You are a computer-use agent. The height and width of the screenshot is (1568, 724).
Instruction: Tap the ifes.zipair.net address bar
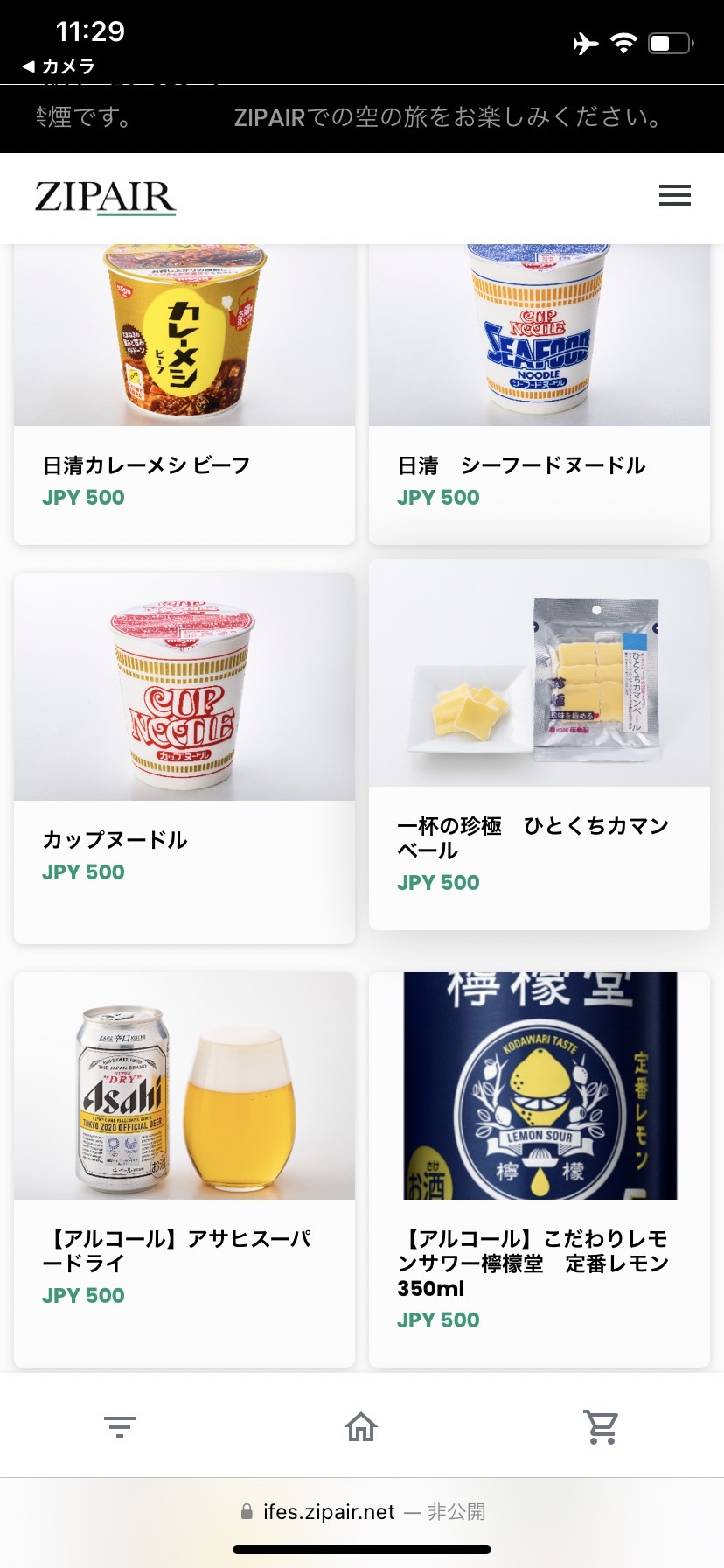pyautogui.click(x=362, y=1511)
